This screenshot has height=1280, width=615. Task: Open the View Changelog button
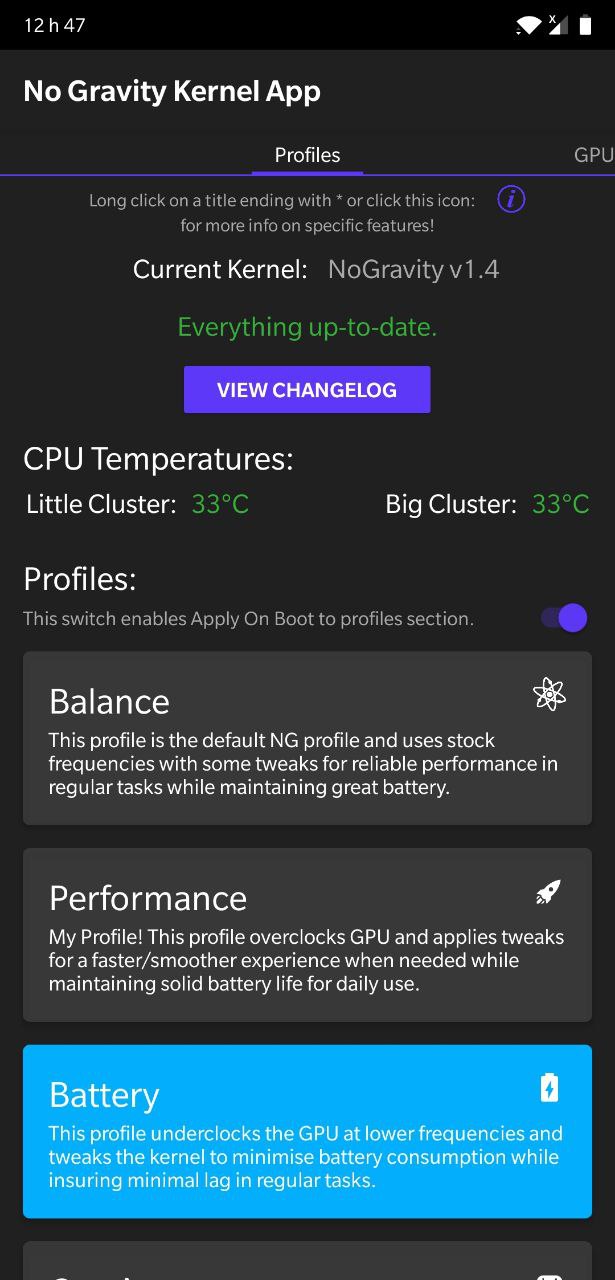(307, 389)
